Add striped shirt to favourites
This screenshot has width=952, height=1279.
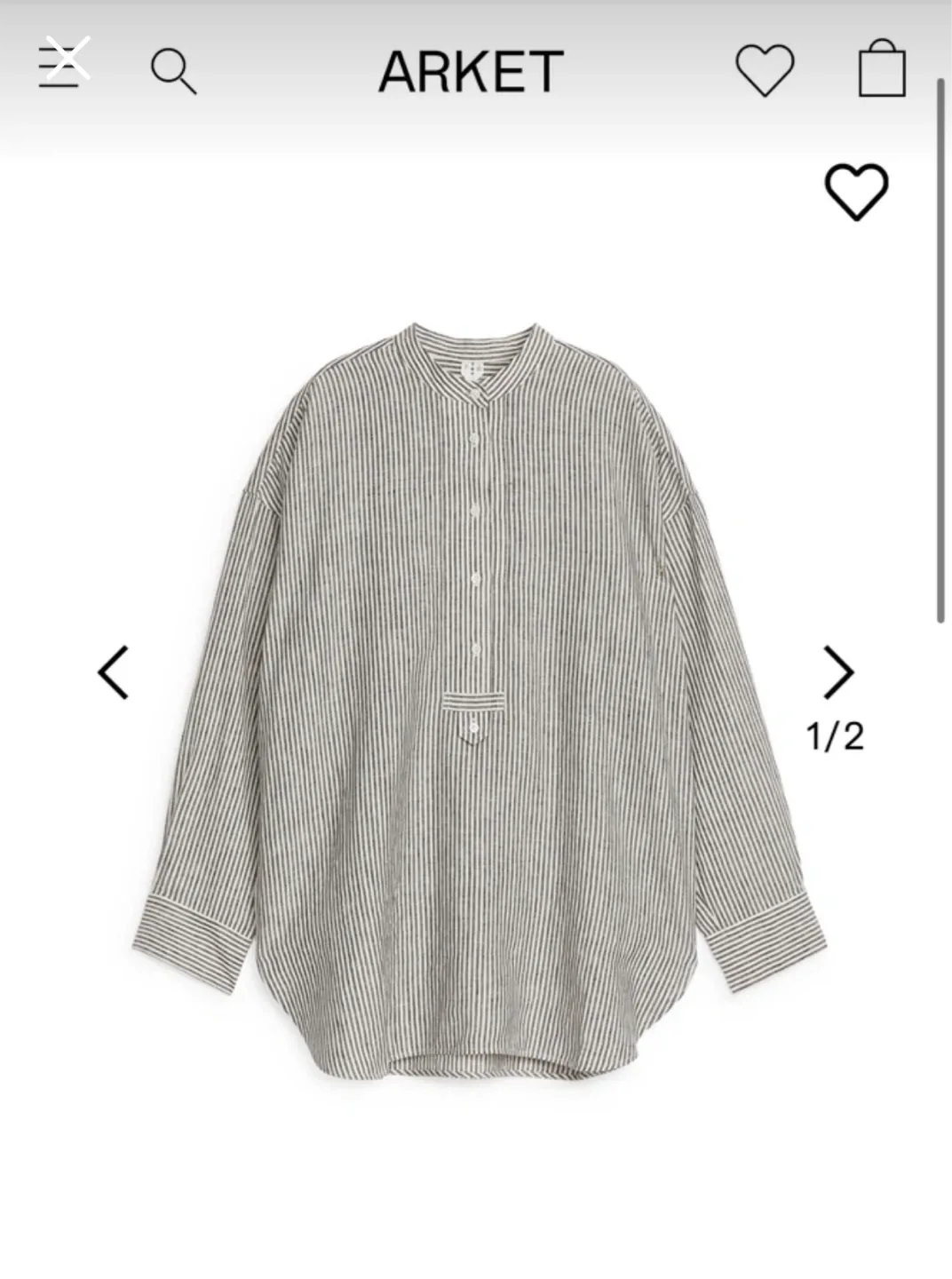click(856, 191)
